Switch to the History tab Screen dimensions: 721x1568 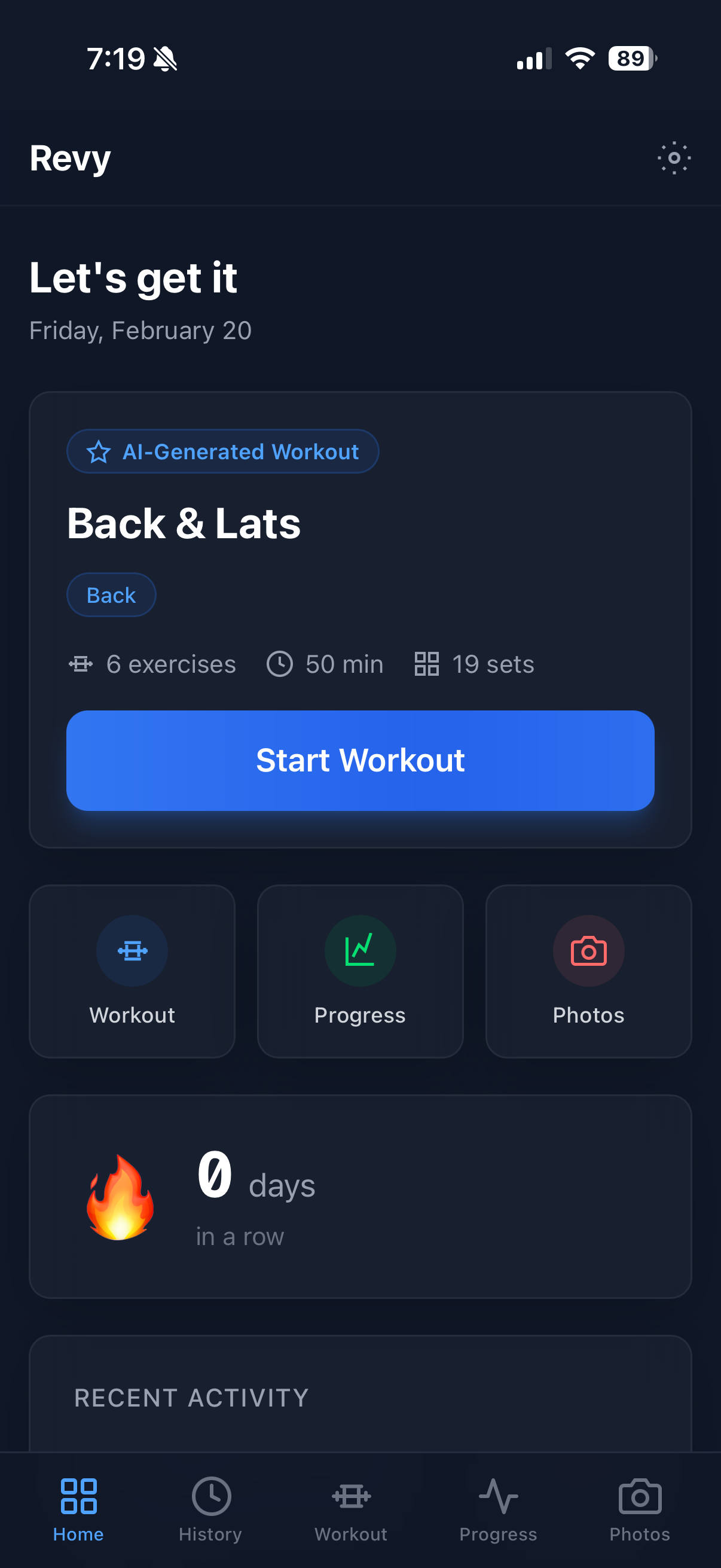pos(210,1508)
